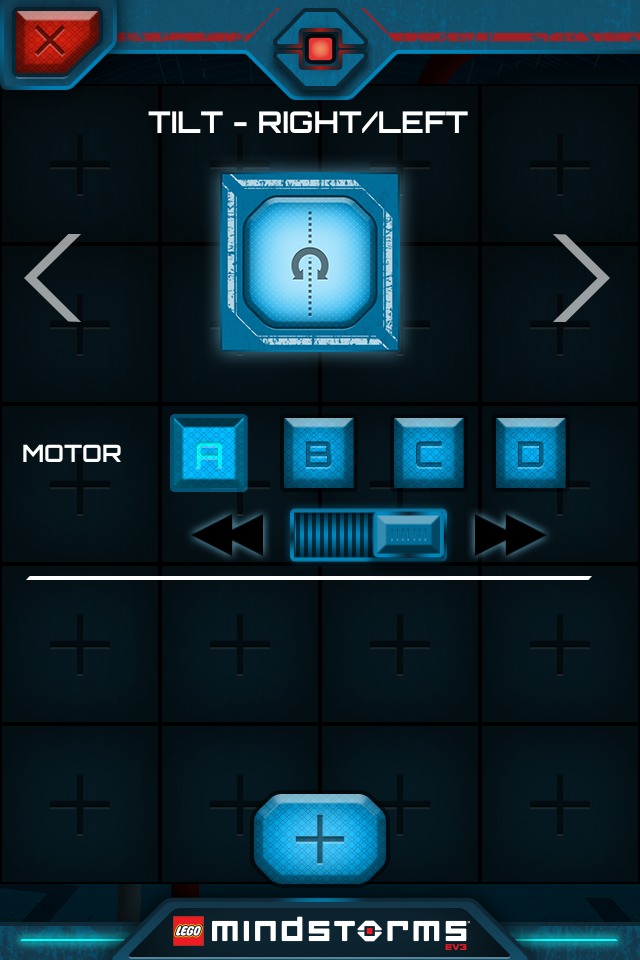
Task: Add a new control with plus button
Action: point(320,840)
